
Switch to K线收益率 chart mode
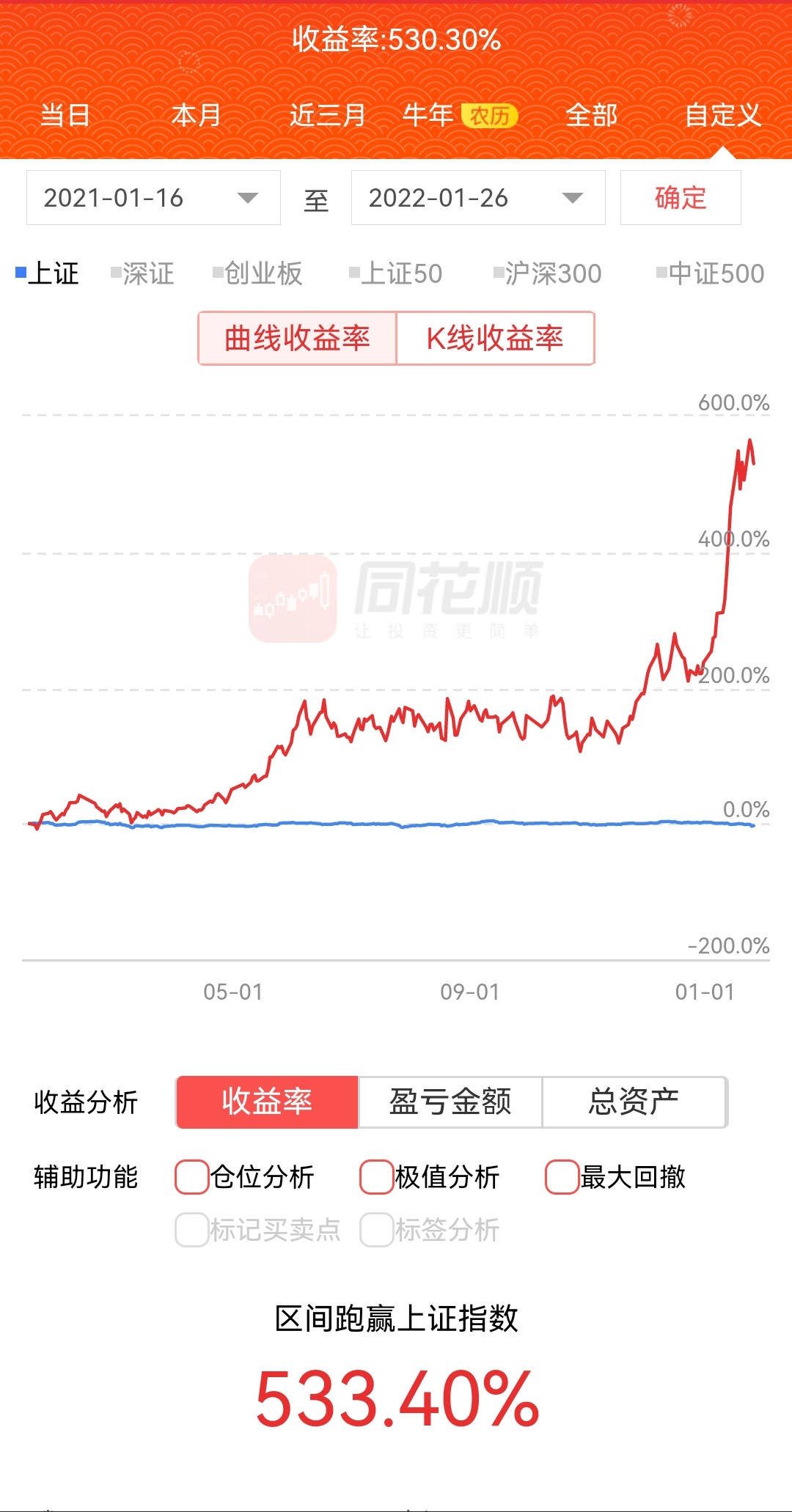496,338
